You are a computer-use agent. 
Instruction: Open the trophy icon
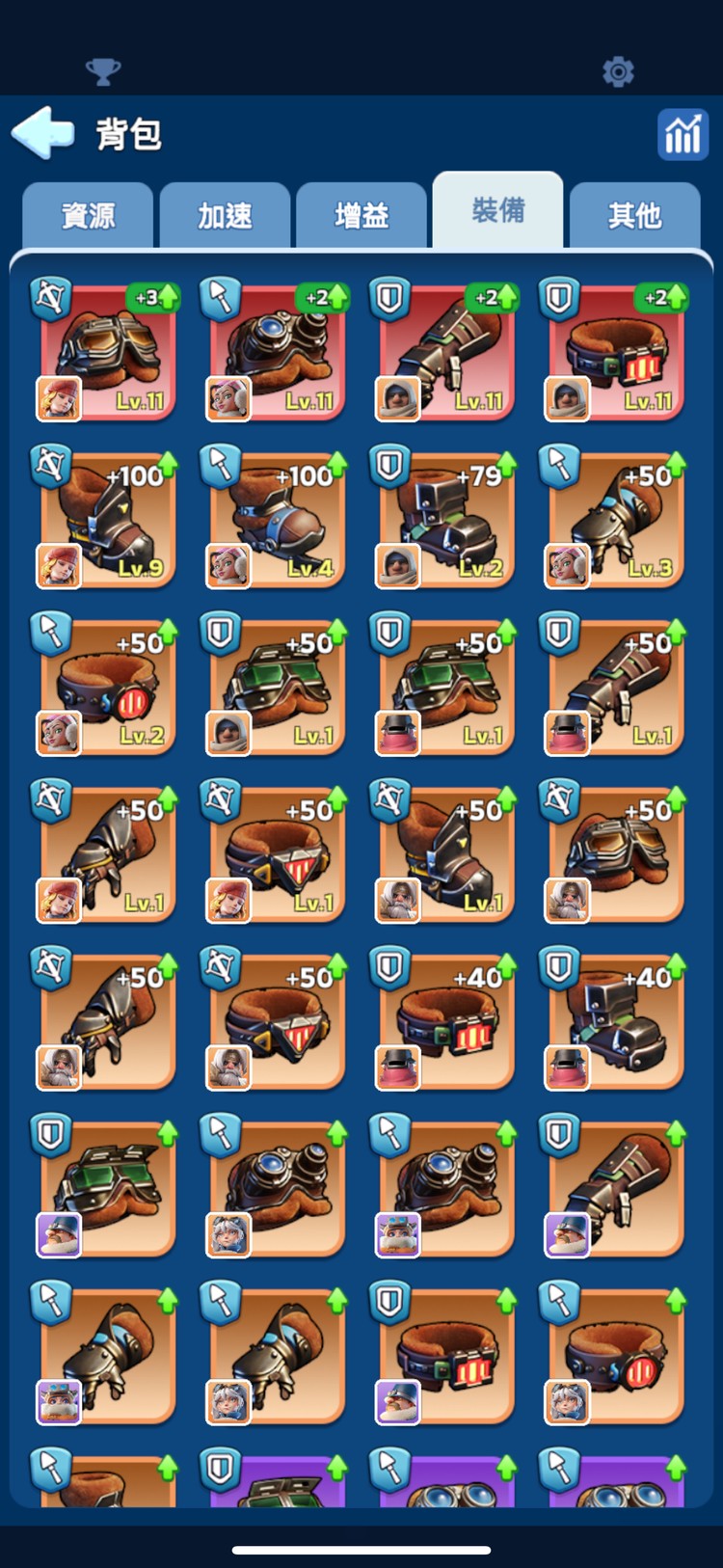tap(103, 71)
